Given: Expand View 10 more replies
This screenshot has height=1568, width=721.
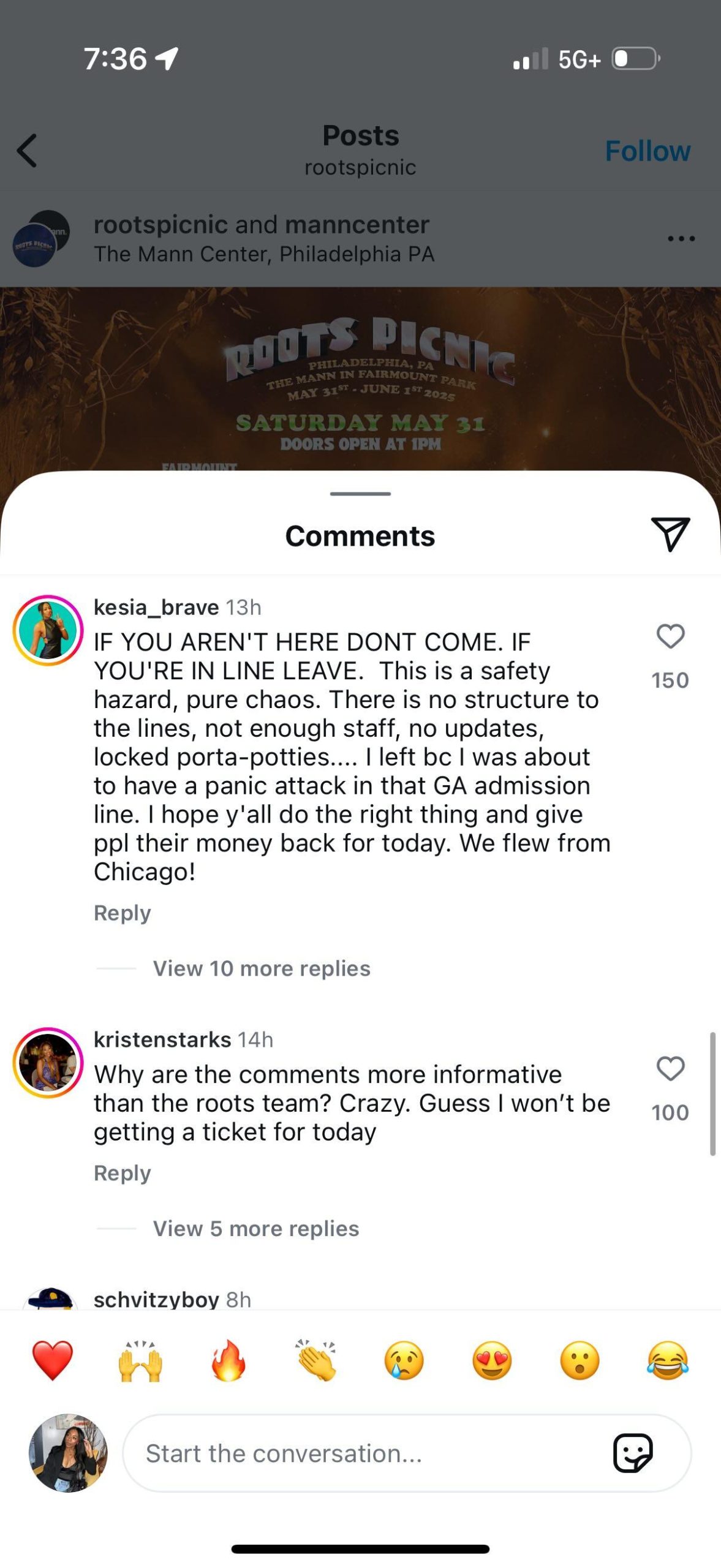Looking at the screenshot, I should coord(262,968).
